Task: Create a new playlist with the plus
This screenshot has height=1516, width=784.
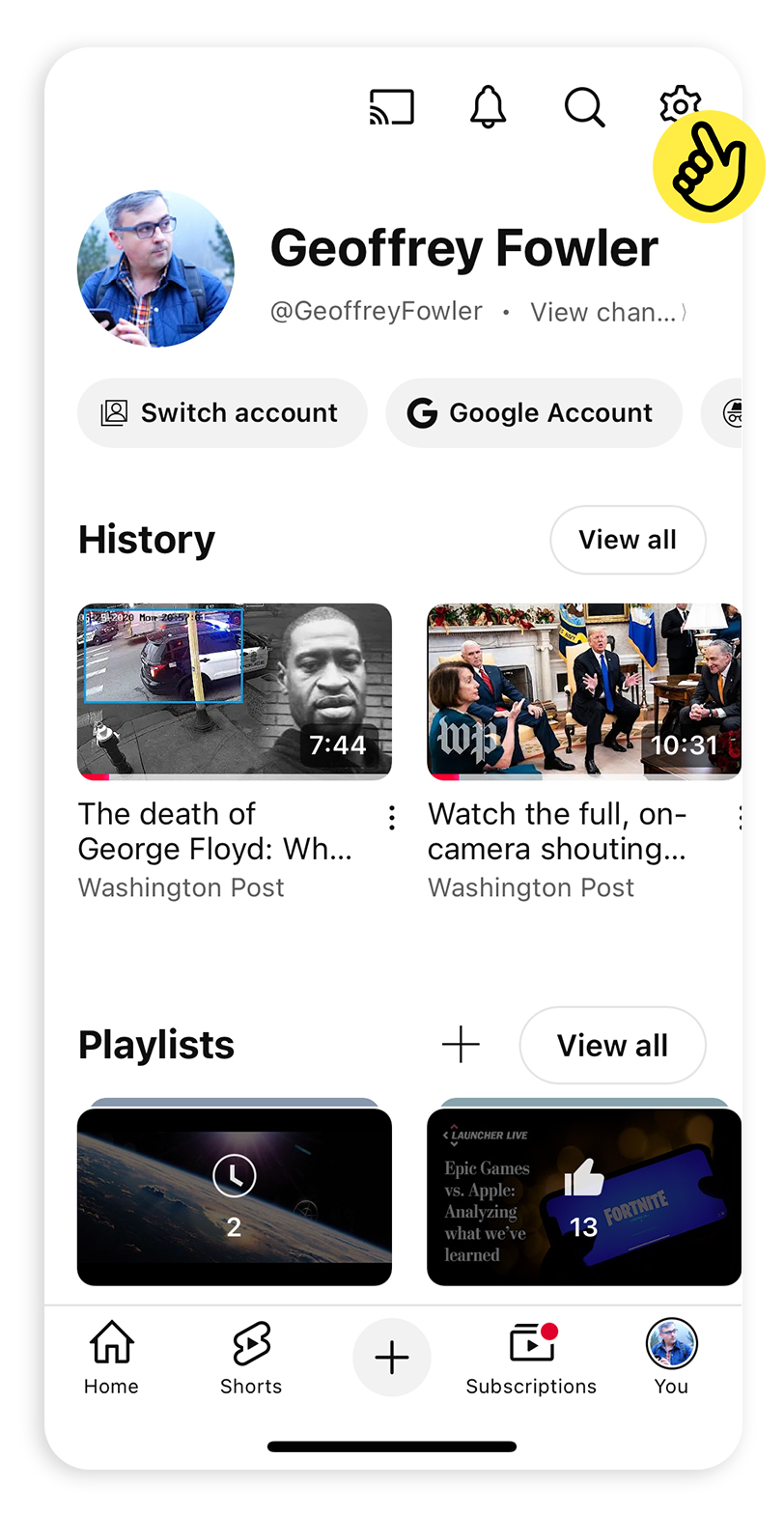Action: point(462,1044)
